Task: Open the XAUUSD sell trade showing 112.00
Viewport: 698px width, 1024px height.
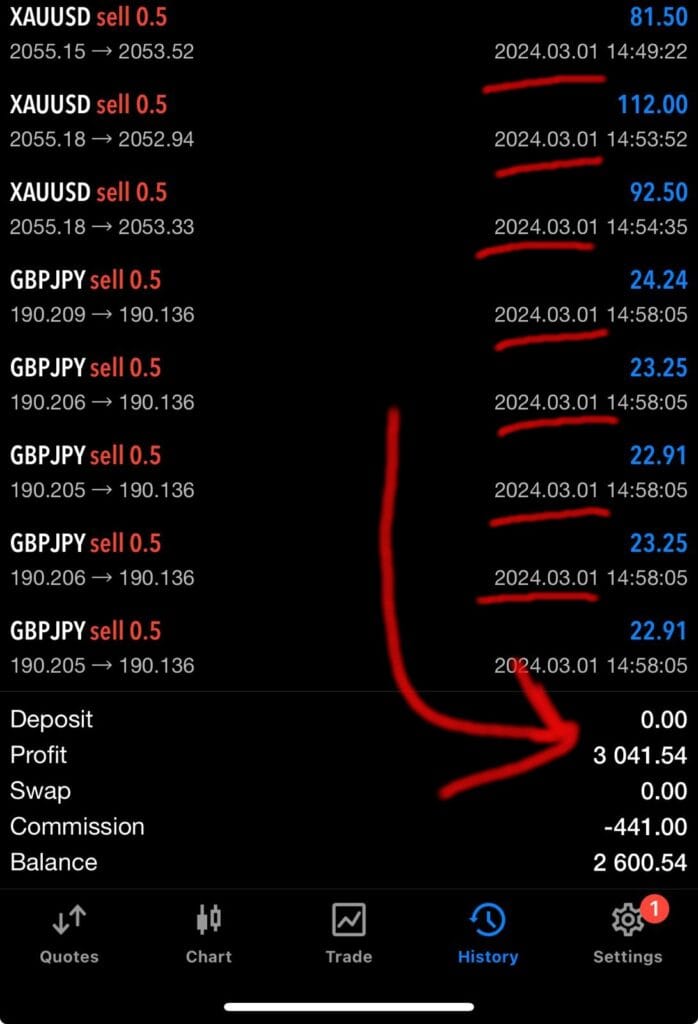Action: point(348,121)
